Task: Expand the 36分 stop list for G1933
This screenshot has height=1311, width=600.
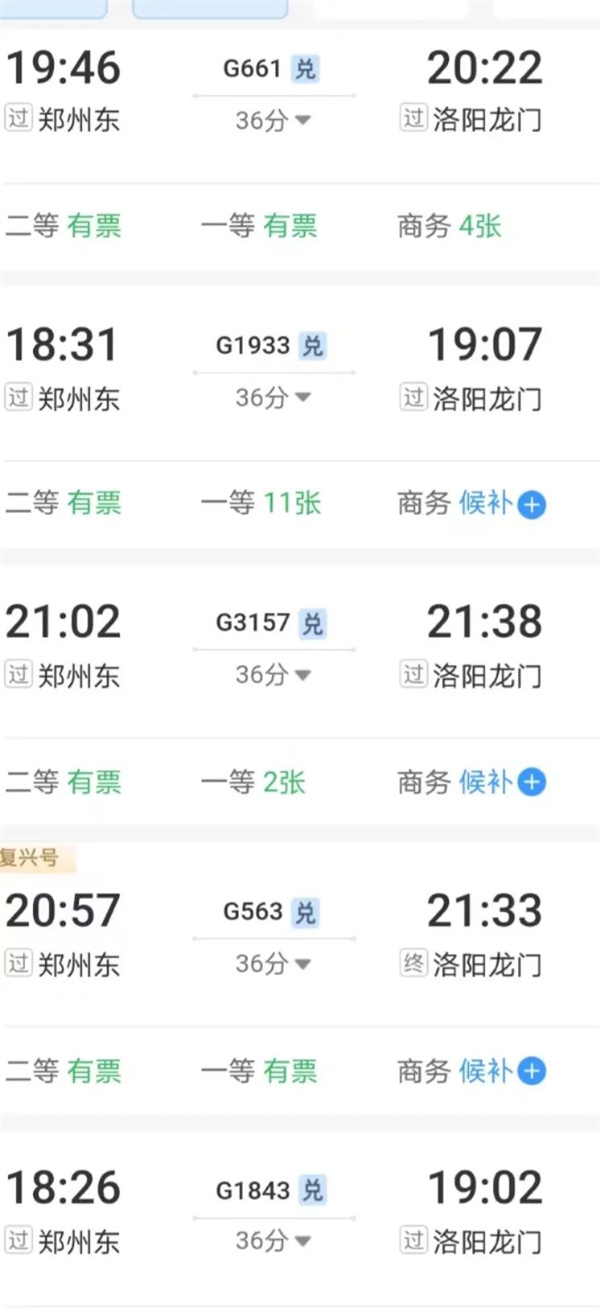Action: 273,398
